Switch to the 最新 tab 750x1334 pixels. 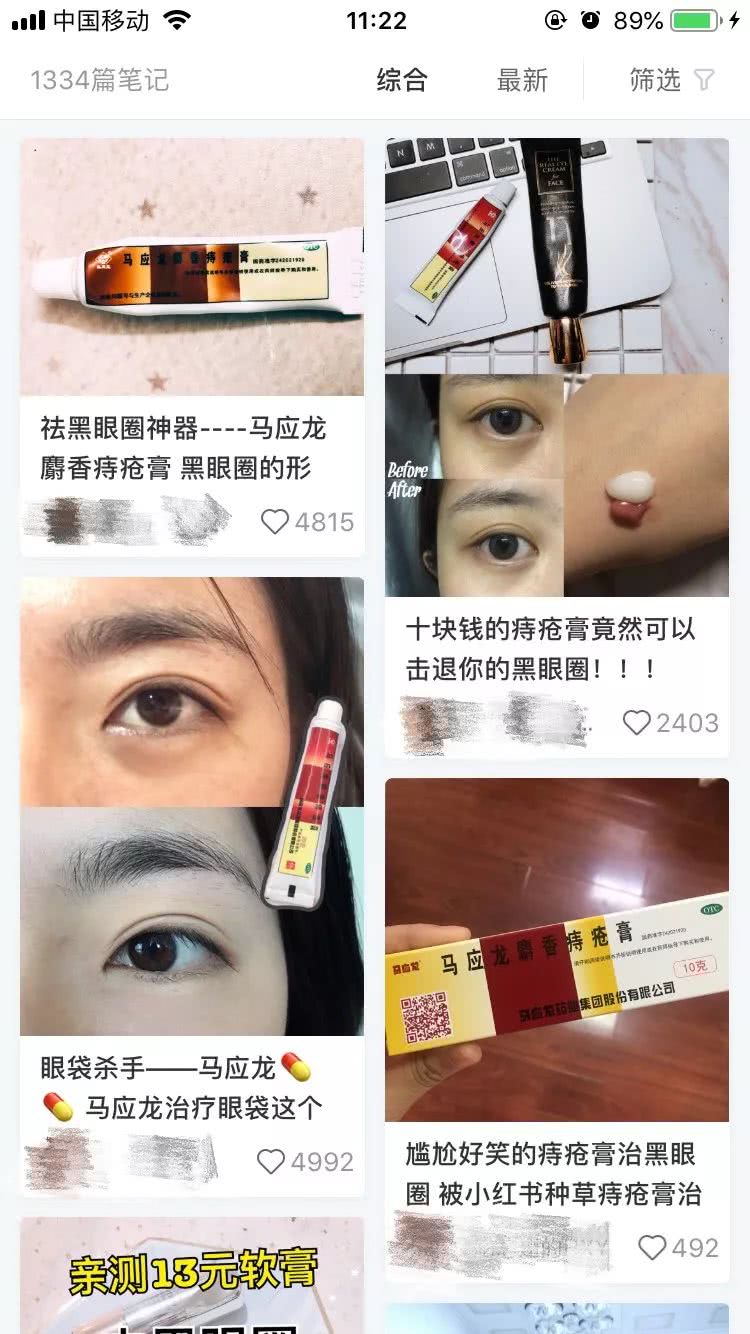(x=521, y=81)
